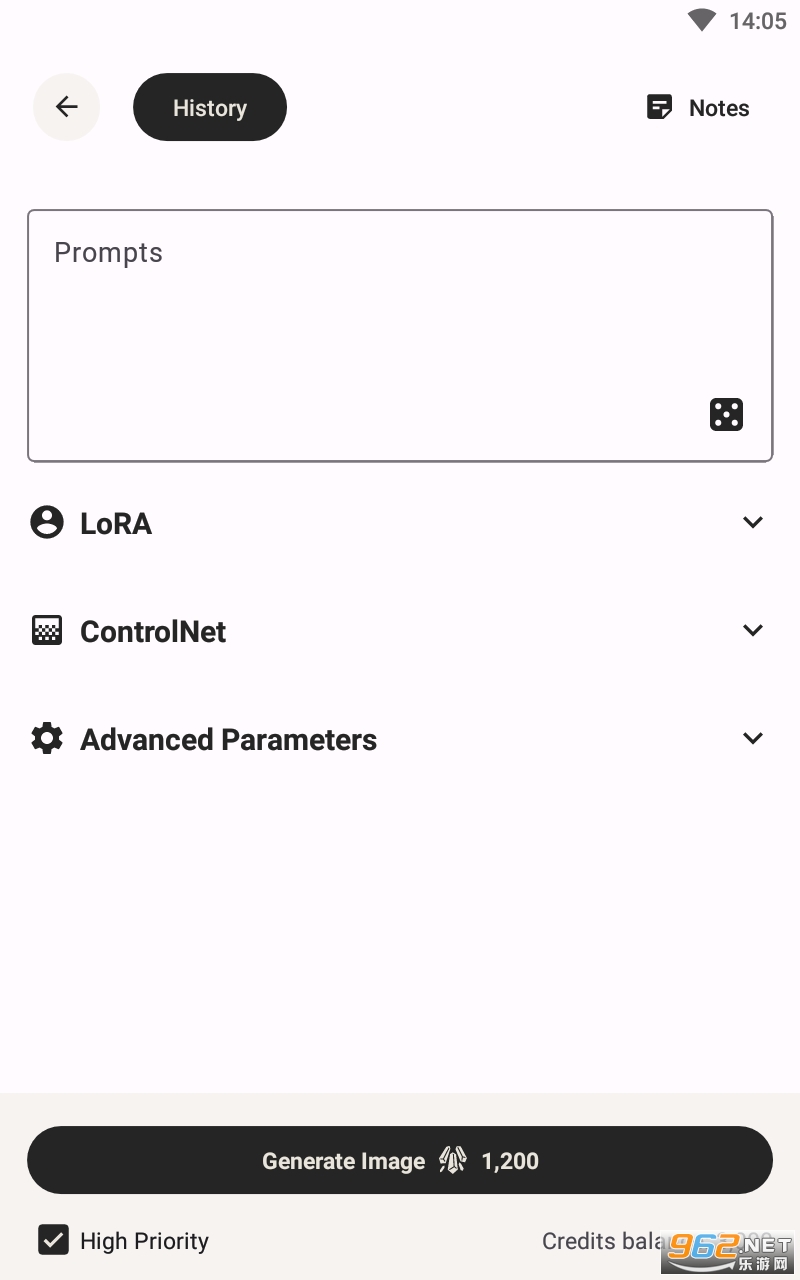Open Notes
The width and height of the screenshot is (800, 1280).
tap(698, 108)
